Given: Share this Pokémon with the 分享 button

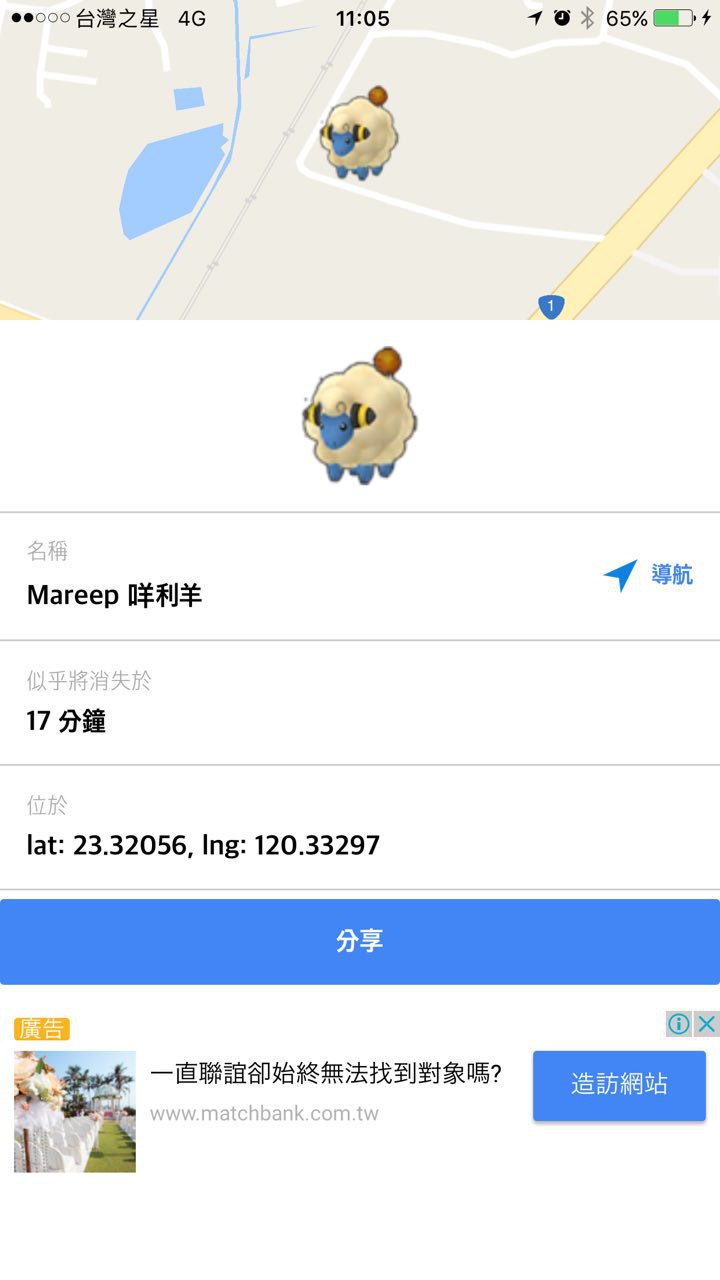Looking at the screenshot, I should [360, 941].
